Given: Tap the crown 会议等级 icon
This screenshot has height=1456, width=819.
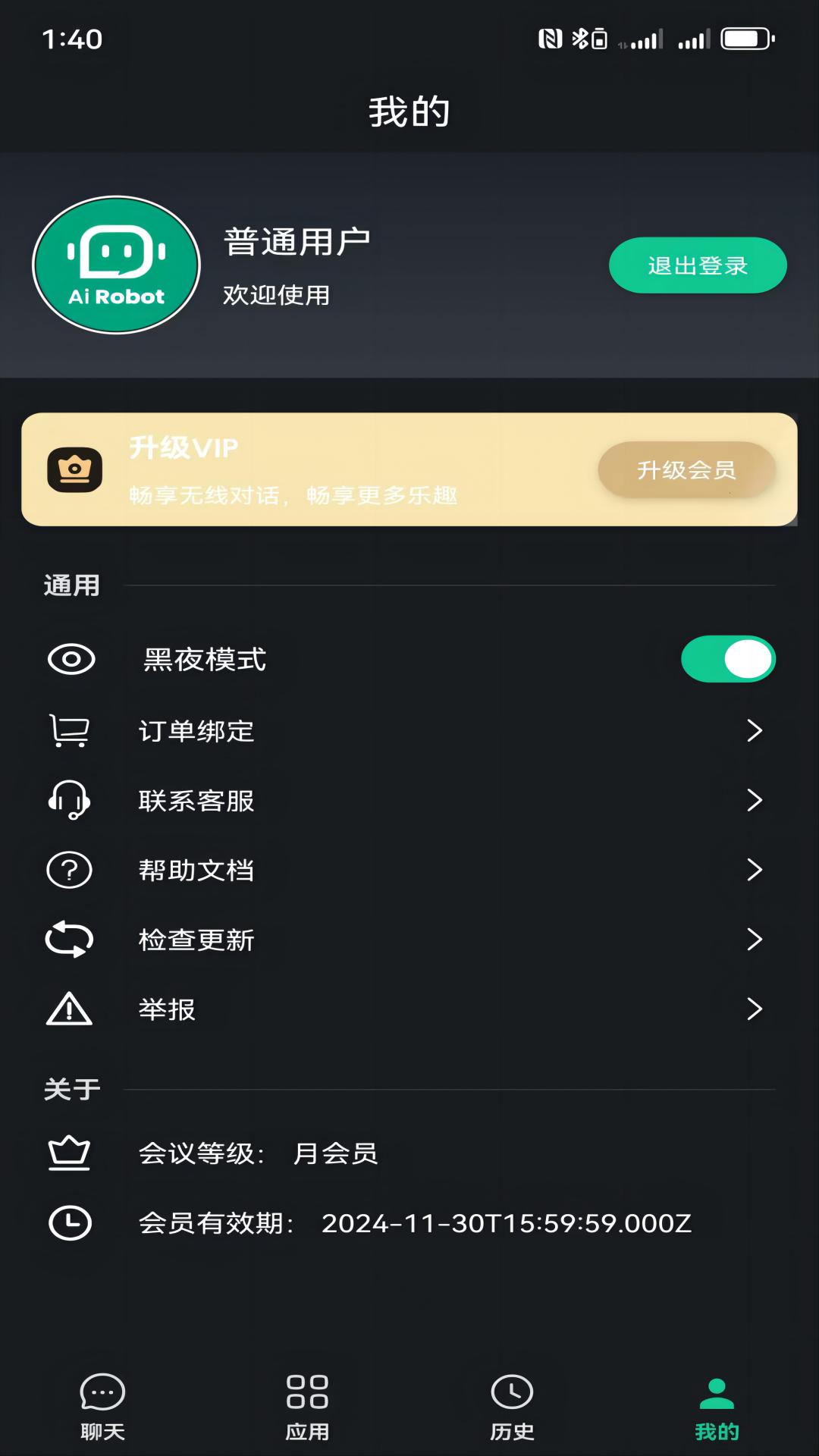Looking at the screenshot, I should coord(71,1153).
